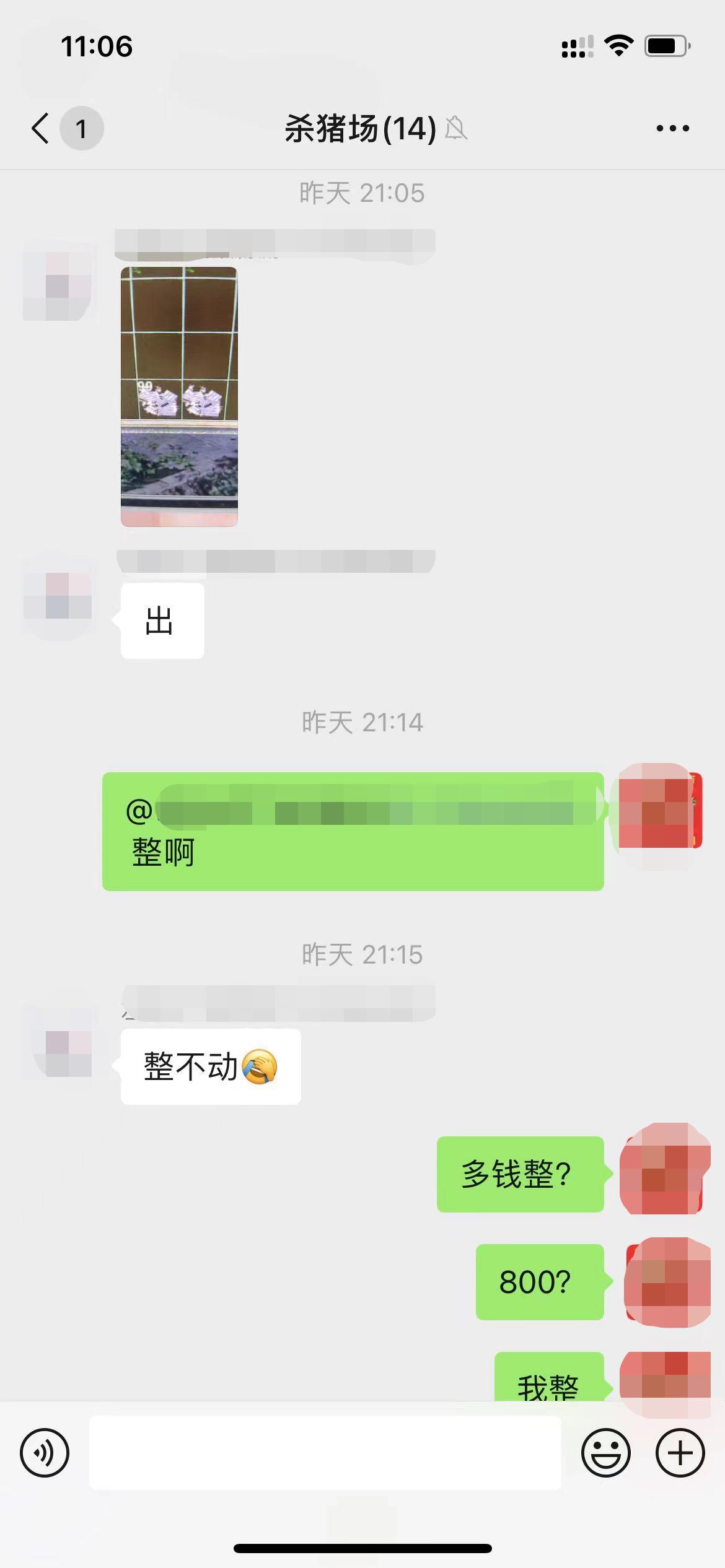725x1568 pixels.
Task: Go back to the chat list
Action: tap(41, 129)
